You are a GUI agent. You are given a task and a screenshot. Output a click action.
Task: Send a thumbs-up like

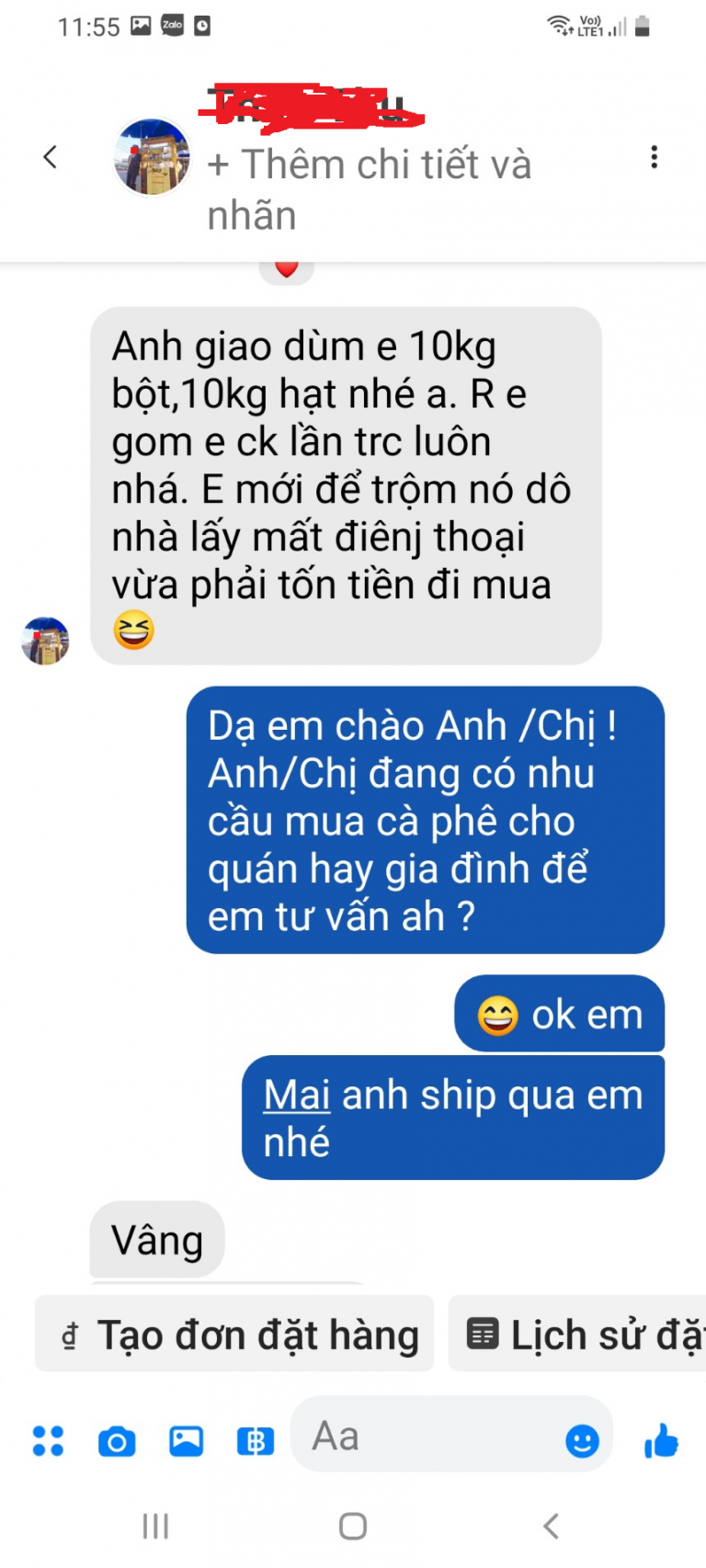click(661, 1440)
